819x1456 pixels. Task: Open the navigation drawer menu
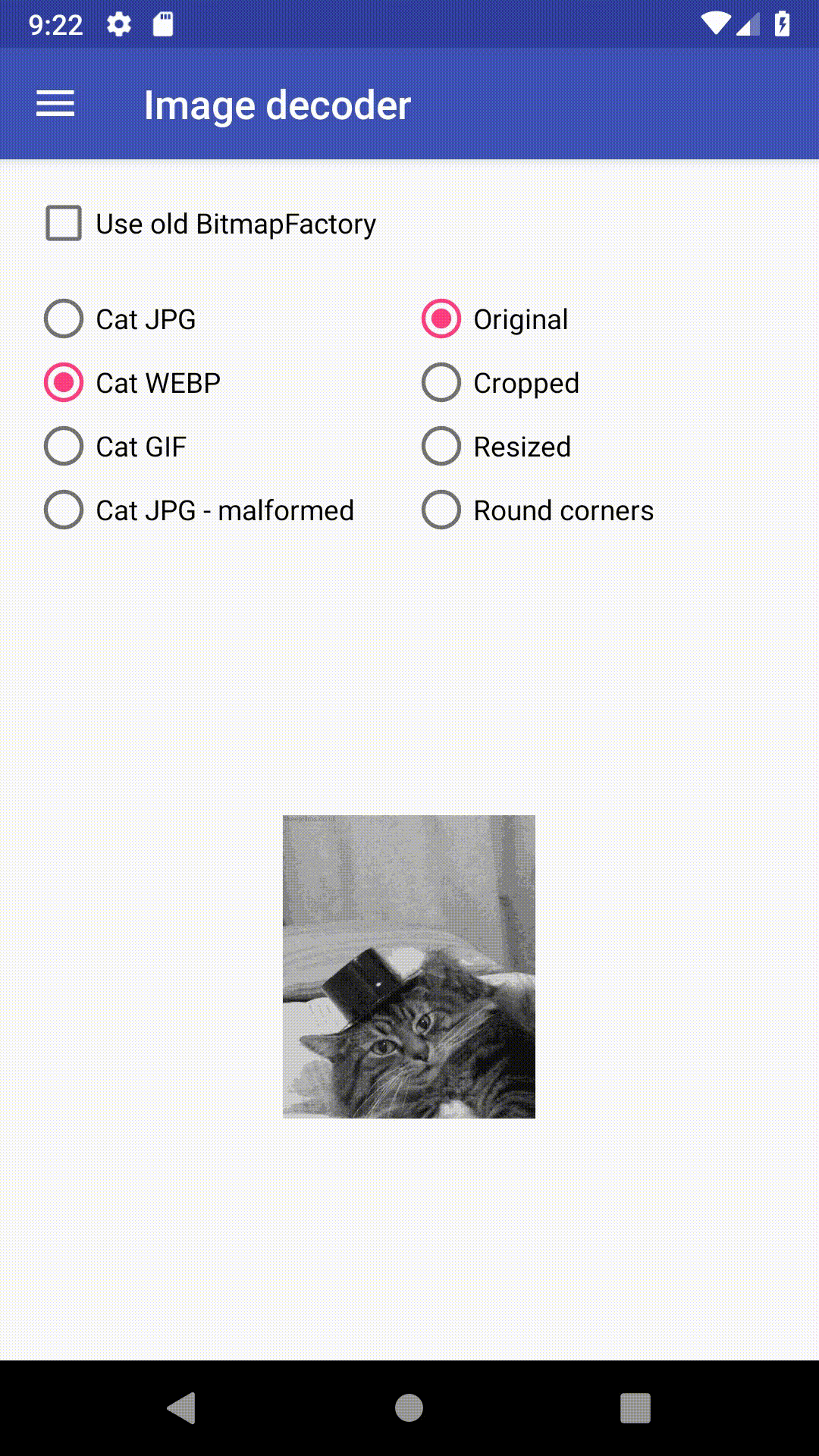click(55, 104)
